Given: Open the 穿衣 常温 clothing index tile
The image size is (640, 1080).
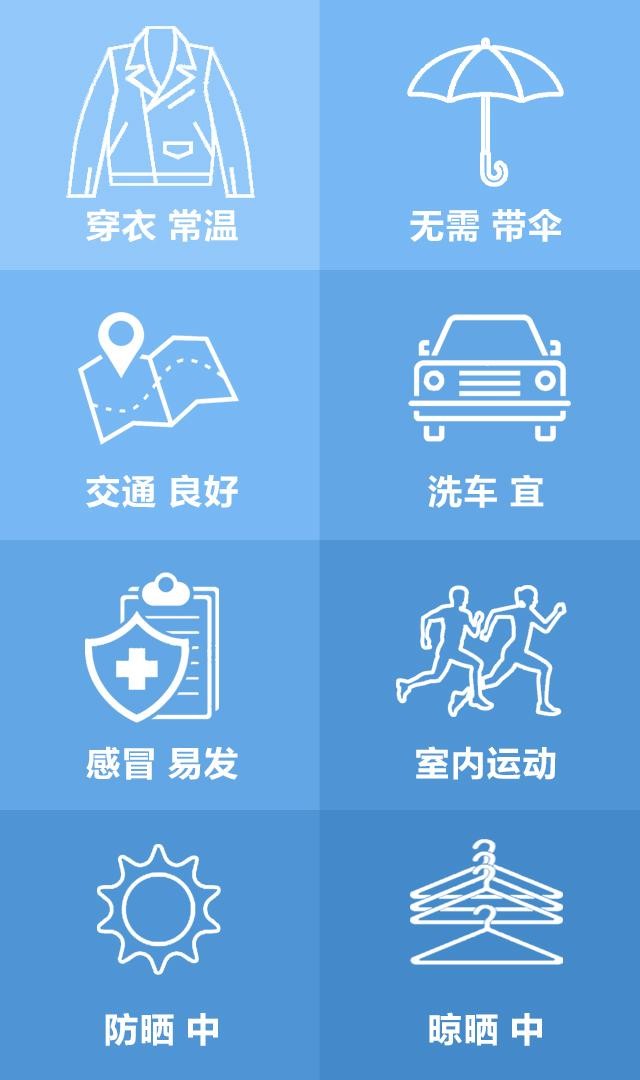Looking at the screenshot, I should coord(160,135).
